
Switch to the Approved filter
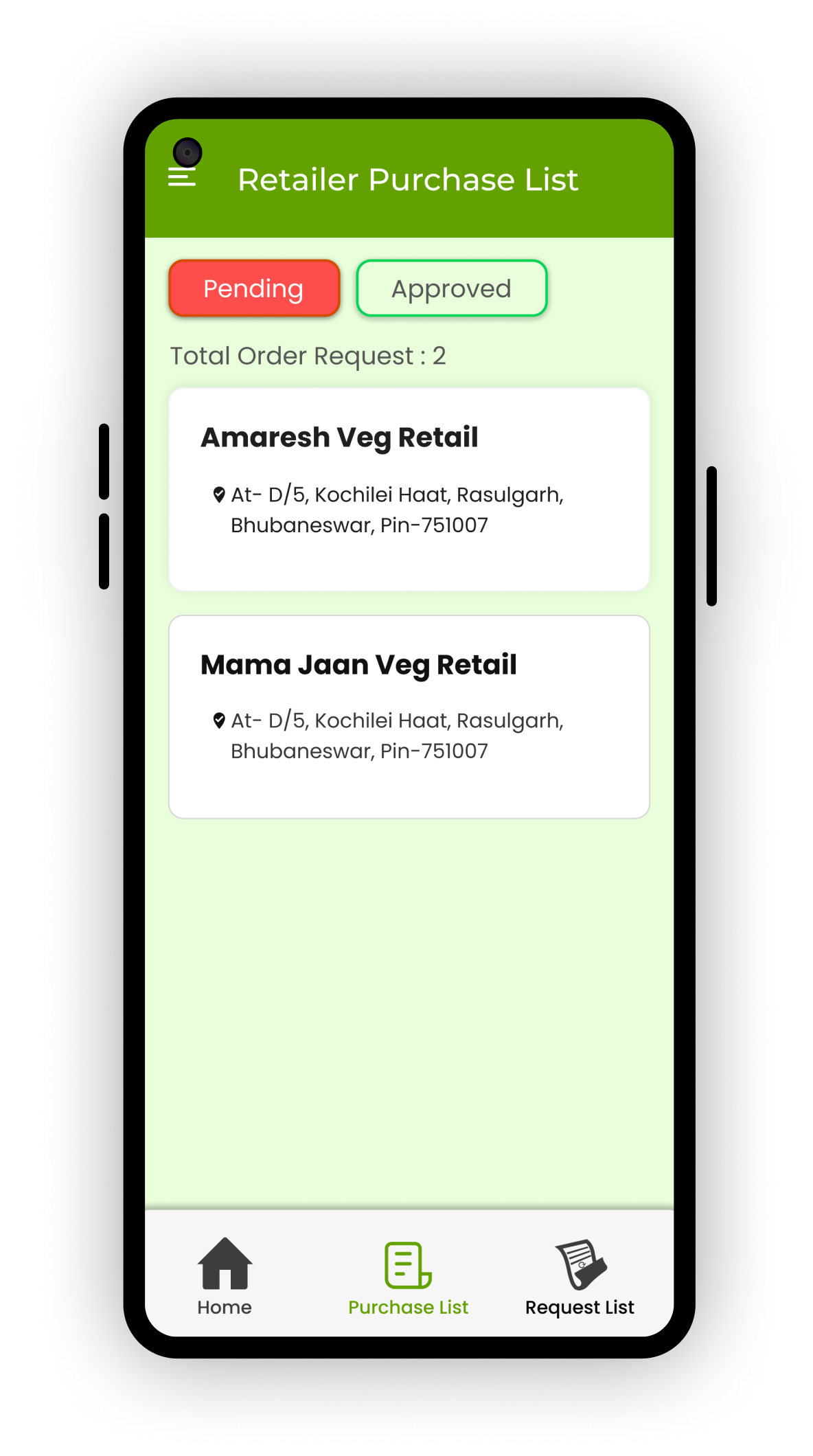click(452, 288)
